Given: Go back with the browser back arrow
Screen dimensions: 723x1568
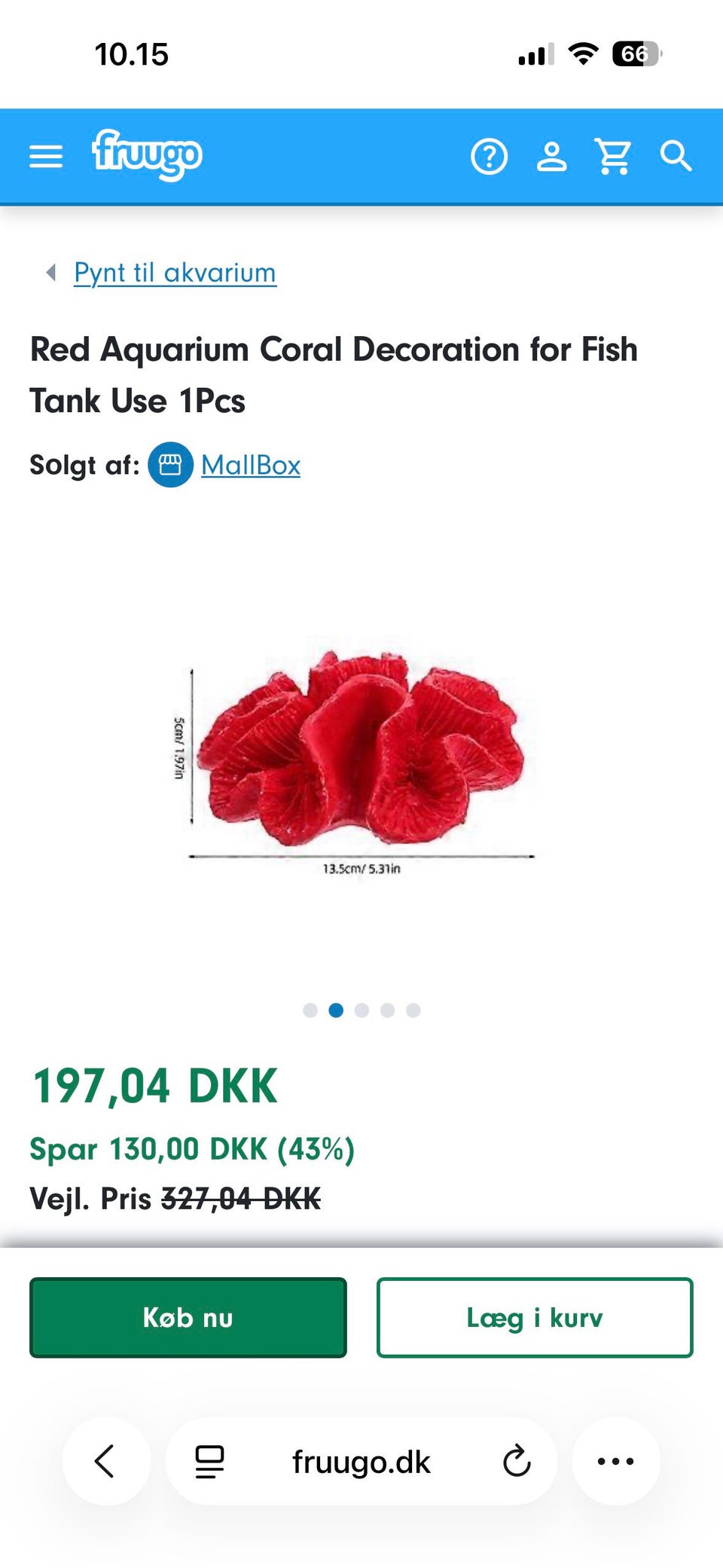Looking at the screenshot, I should 106,1461.
